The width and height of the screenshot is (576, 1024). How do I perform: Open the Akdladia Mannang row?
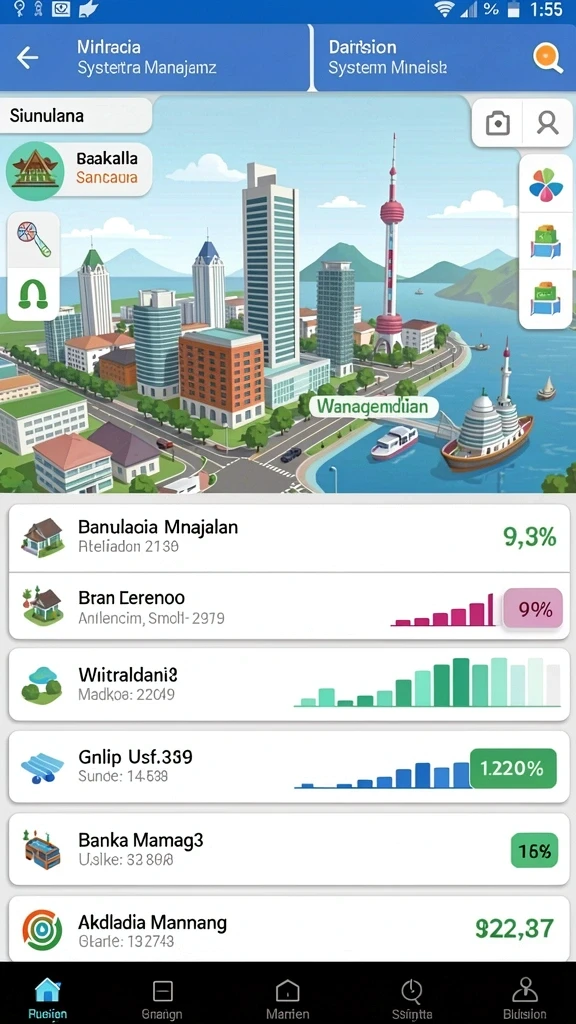288,930
